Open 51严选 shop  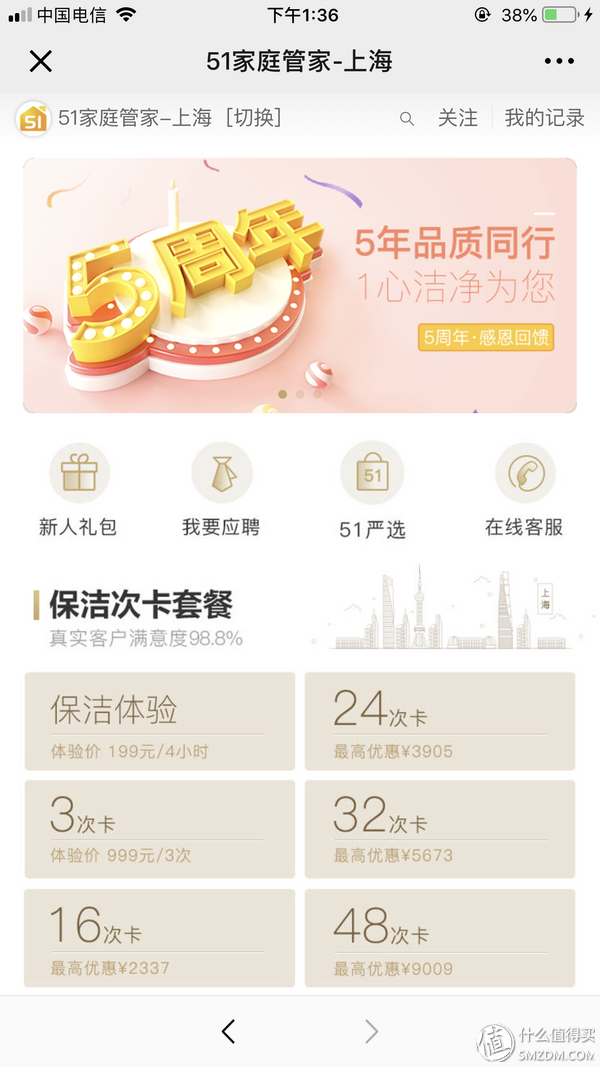click(372, 490)
